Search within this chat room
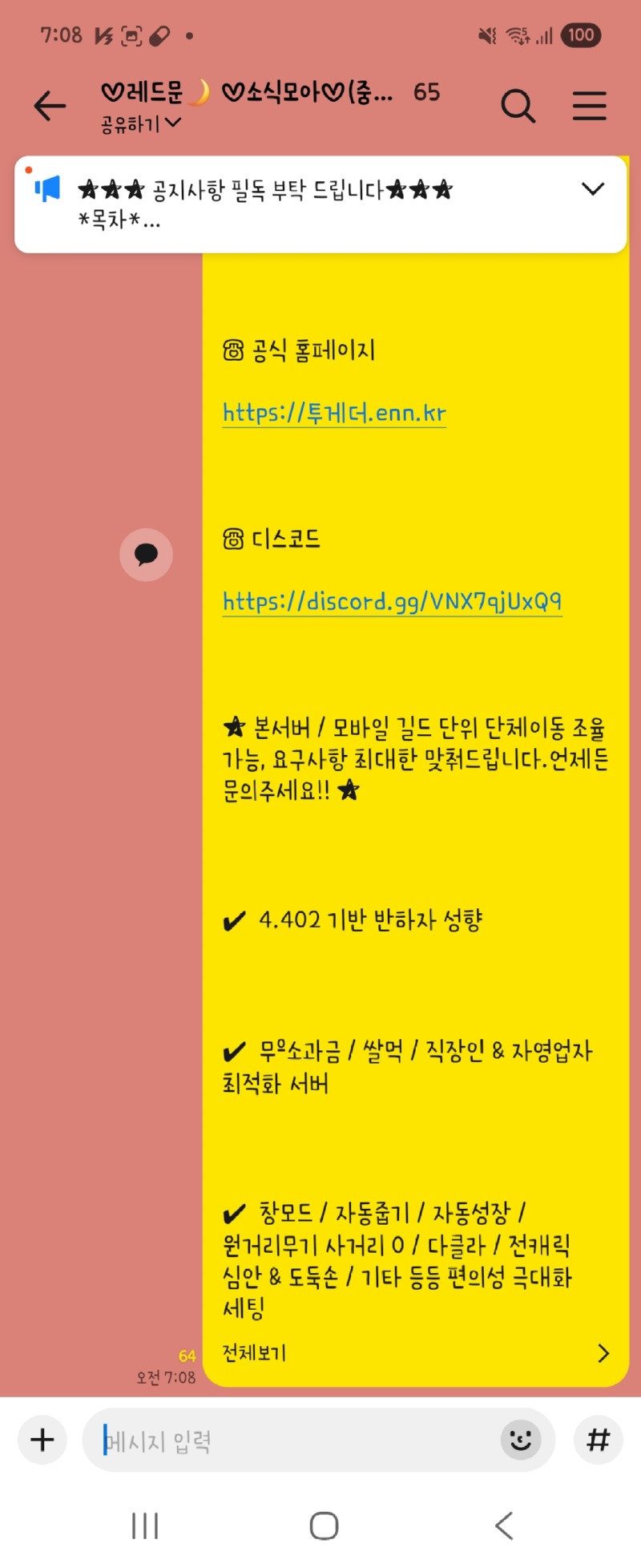Viewport: 641px width, 1568px height. (518, 106)
